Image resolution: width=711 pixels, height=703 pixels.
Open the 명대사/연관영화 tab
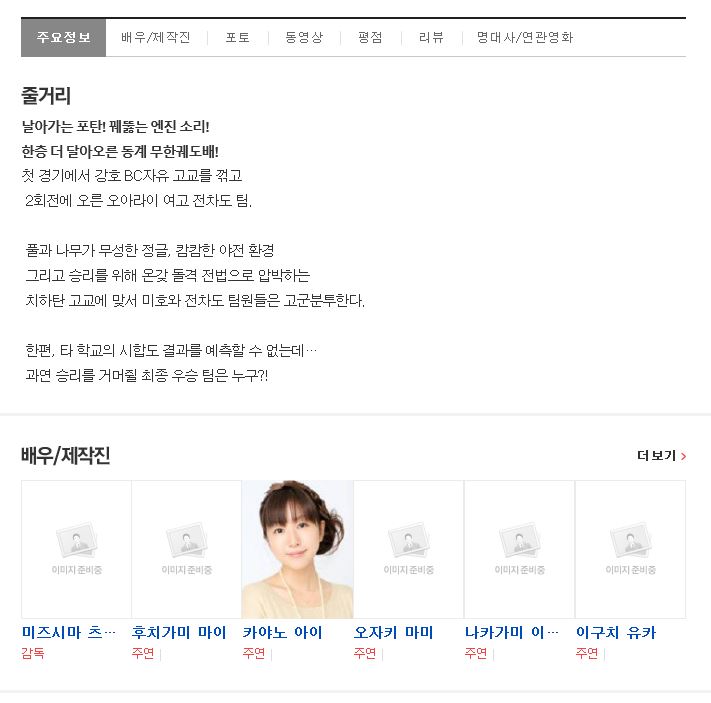pyautogui.click(x=525, y=37)
